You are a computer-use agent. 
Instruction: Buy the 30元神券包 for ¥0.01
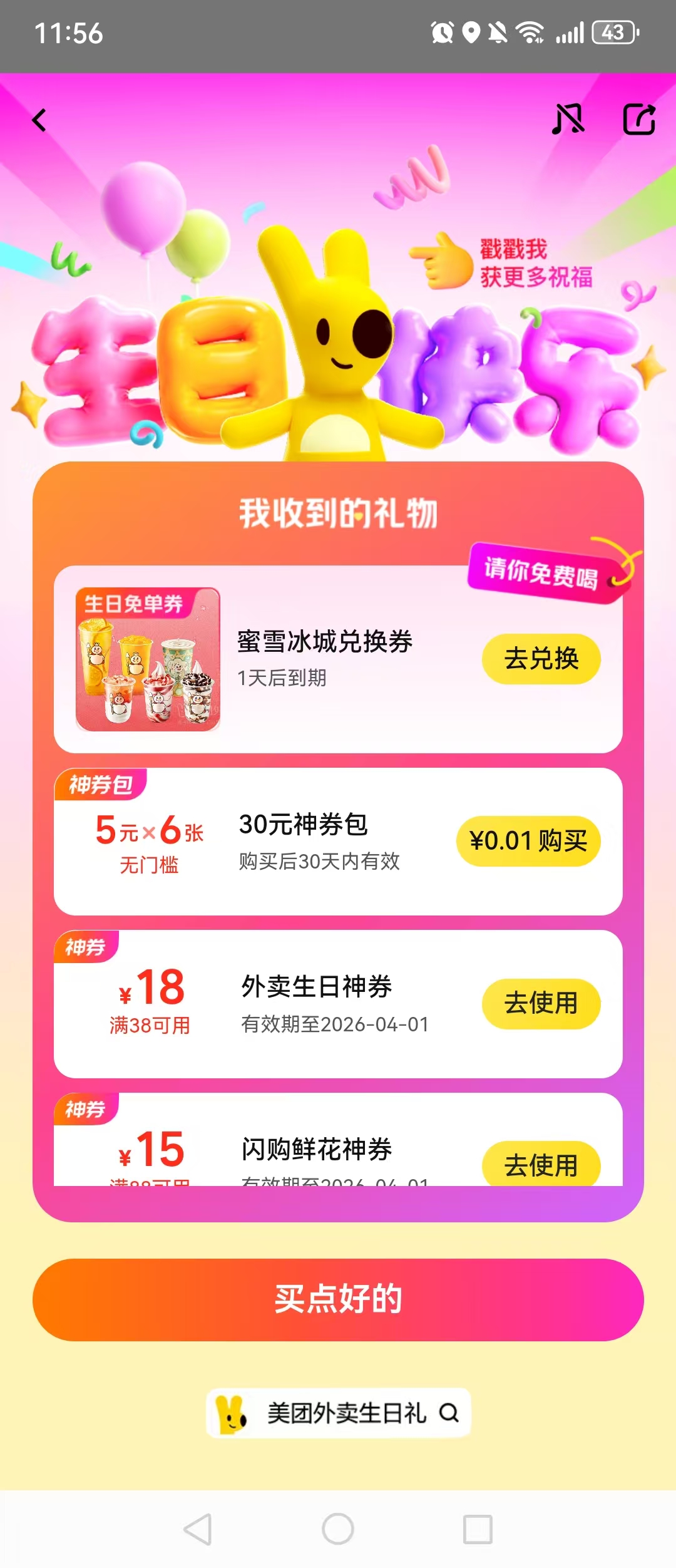click(528, 841)
